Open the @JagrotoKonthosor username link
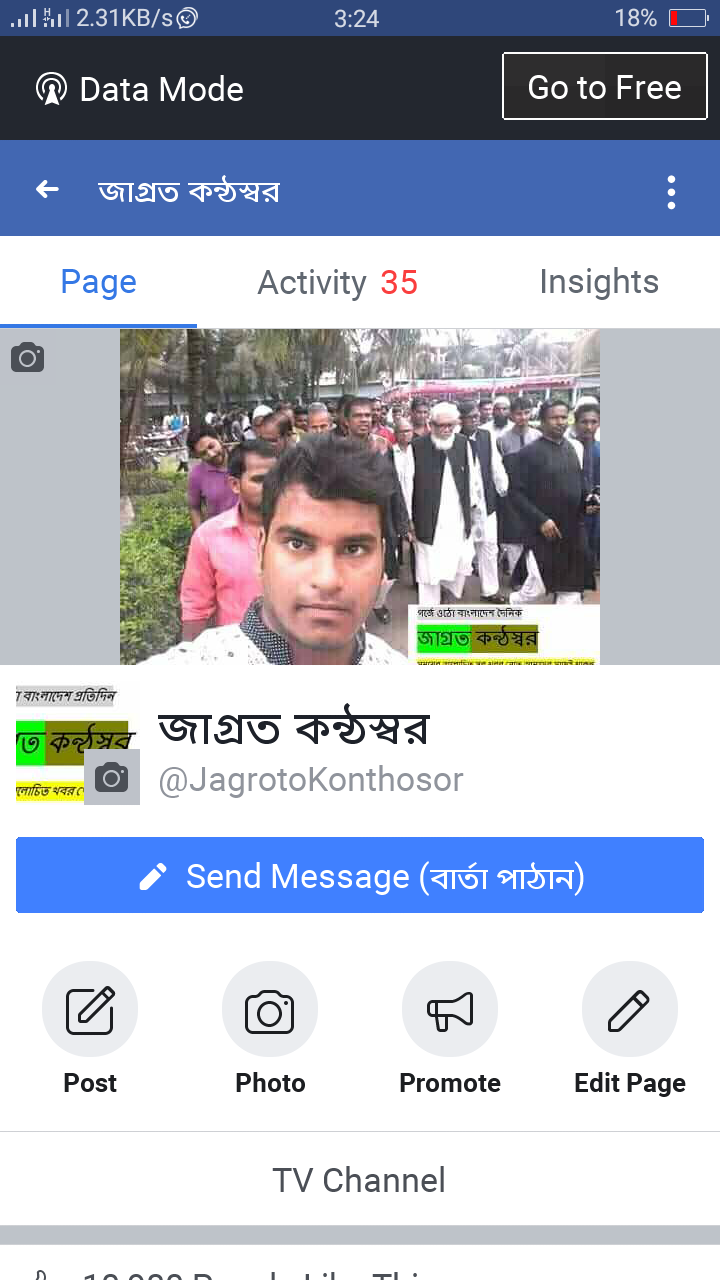The width and height of the screenshot is (720, 1280). [x=308, y=780]
